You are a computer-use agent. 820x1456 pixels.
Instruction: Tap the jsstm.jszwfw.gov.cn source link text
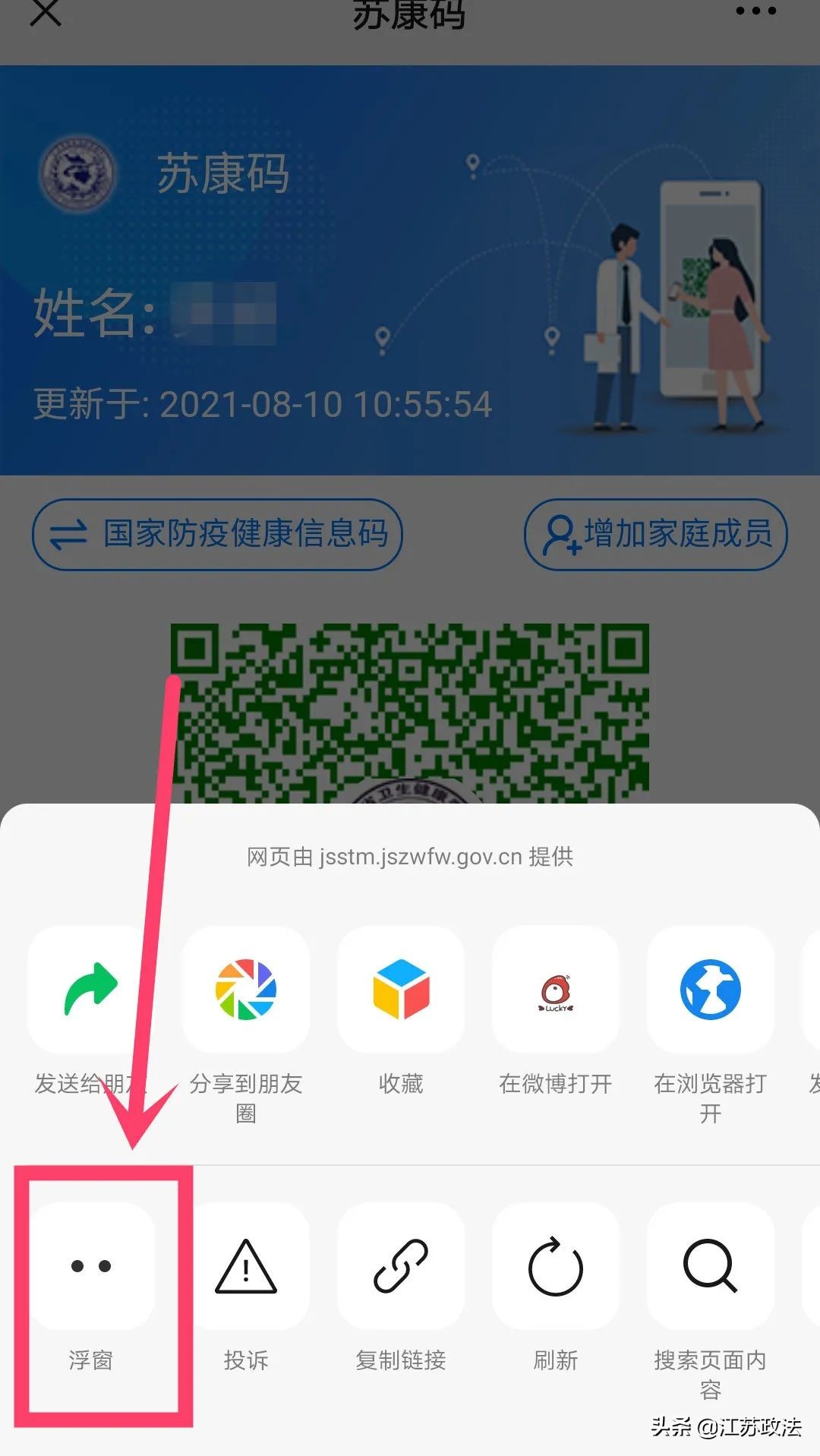pyautogui.click(x=410, y=856)
